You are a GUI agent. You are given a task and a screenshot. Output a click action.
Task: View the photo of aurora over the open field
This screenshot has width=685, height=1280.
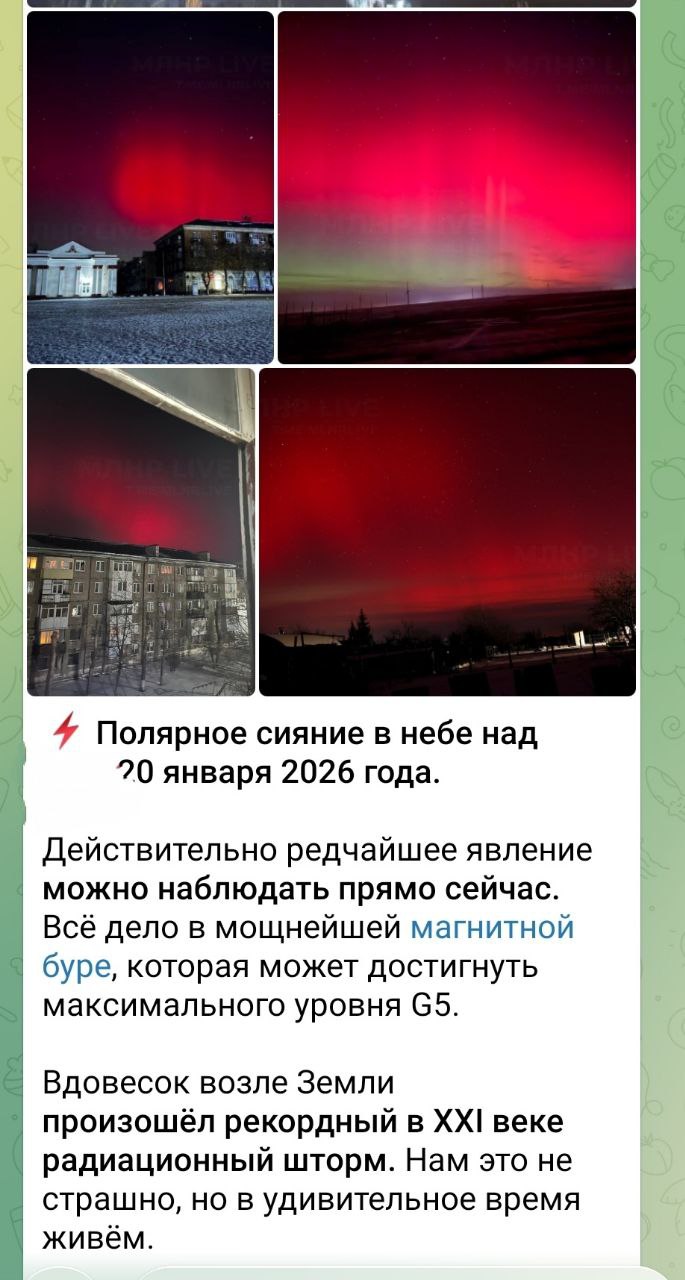click(x=456, y=188)
